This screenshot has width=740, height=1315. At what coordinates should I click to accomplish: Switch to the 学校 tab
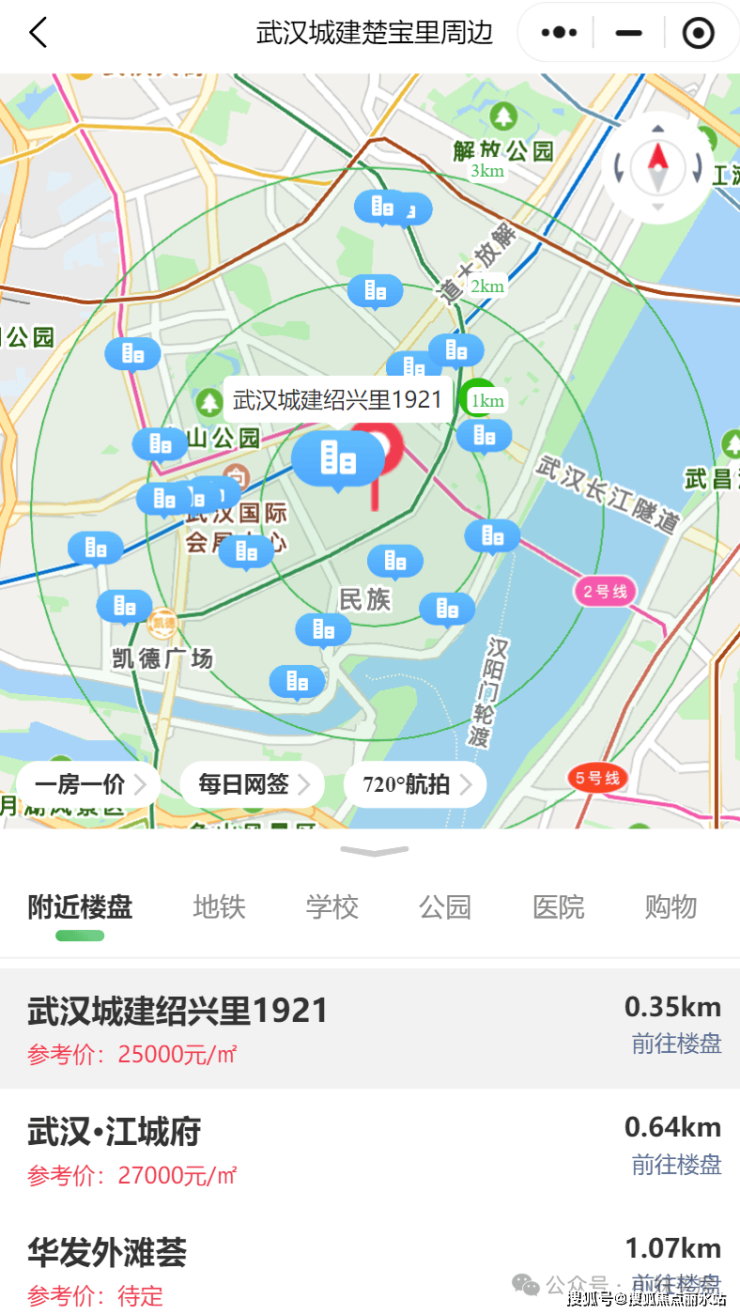click(332, 908)
